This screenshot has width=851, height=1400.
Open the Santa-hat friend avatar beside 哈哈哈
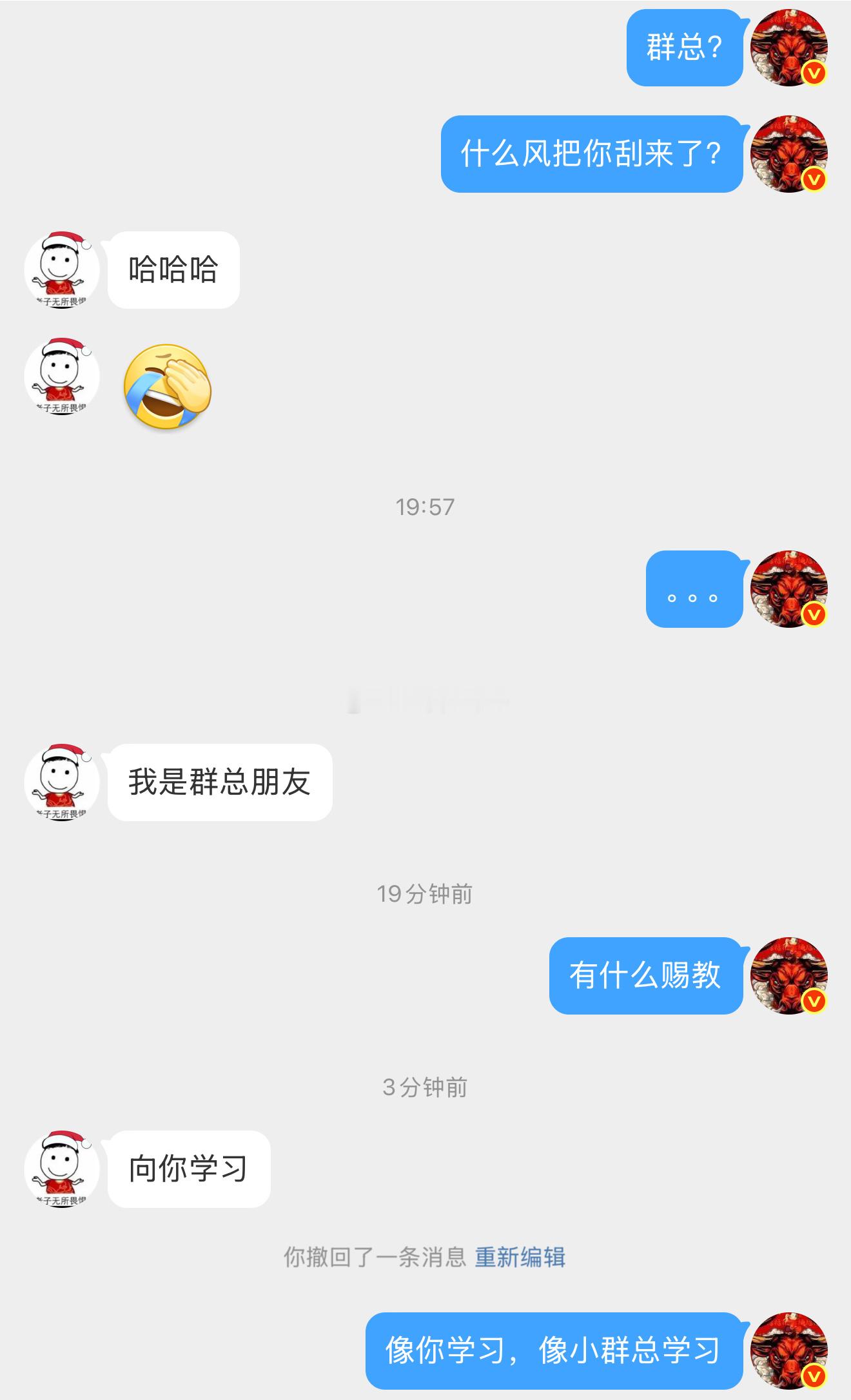coord(61,269)
